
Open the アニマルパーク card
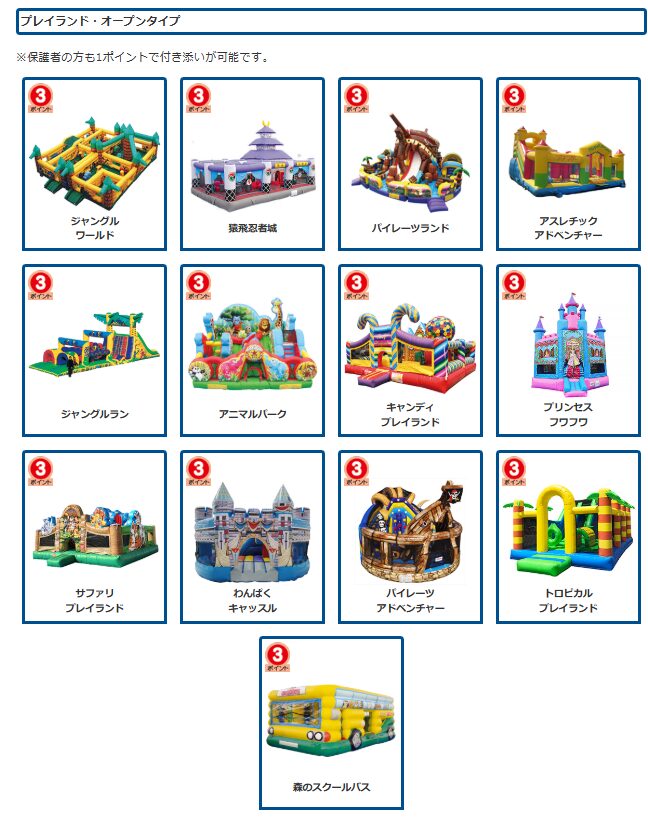pyautogui.click(x=252, y=350)
